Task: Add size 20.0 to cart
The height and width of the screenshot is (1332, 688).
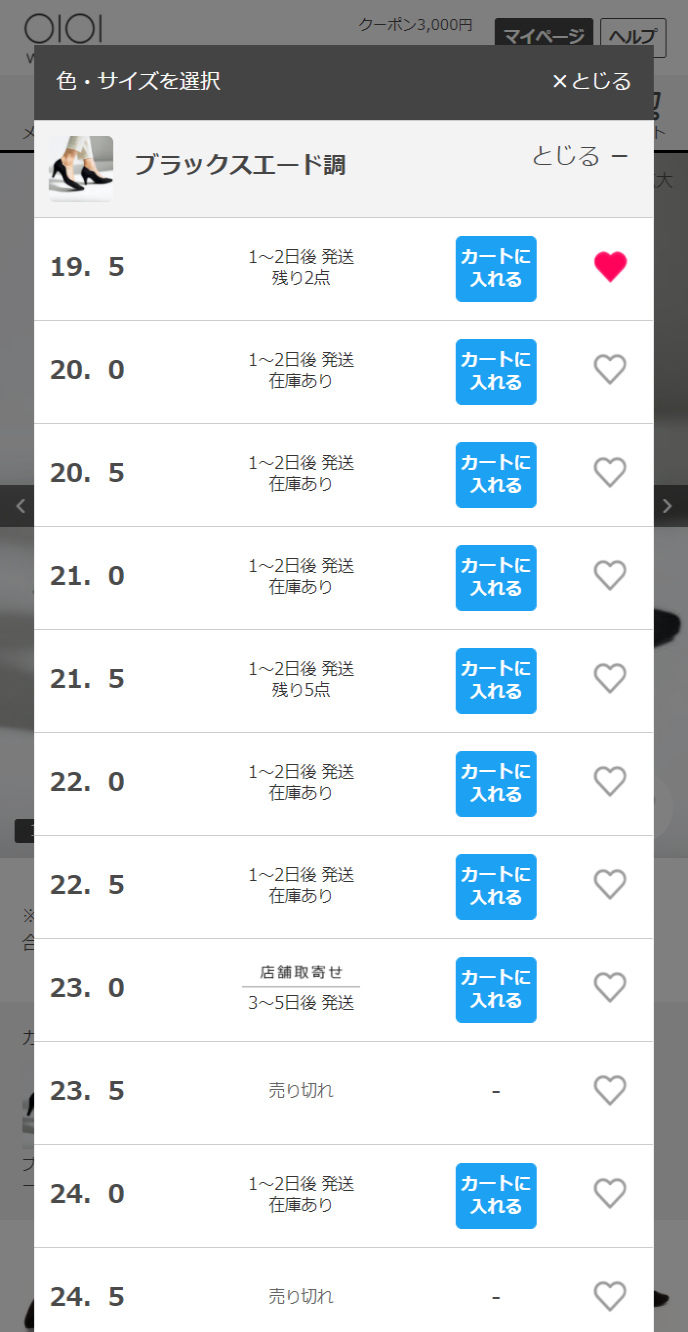Action: (x=496, y=372)
